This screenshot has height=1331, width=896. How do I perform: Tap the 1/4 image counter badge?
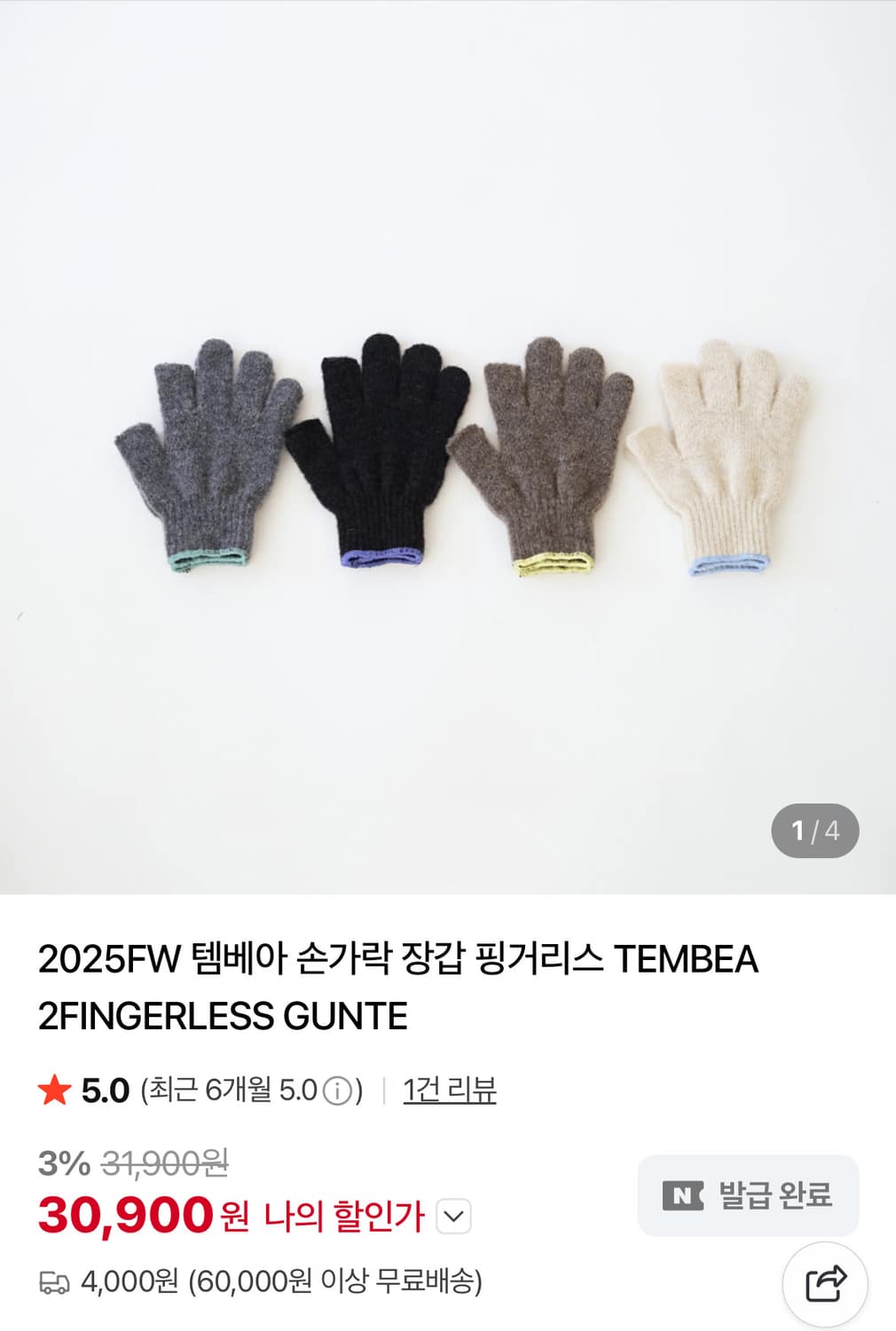pyautogui.click(x=816, y=830)
